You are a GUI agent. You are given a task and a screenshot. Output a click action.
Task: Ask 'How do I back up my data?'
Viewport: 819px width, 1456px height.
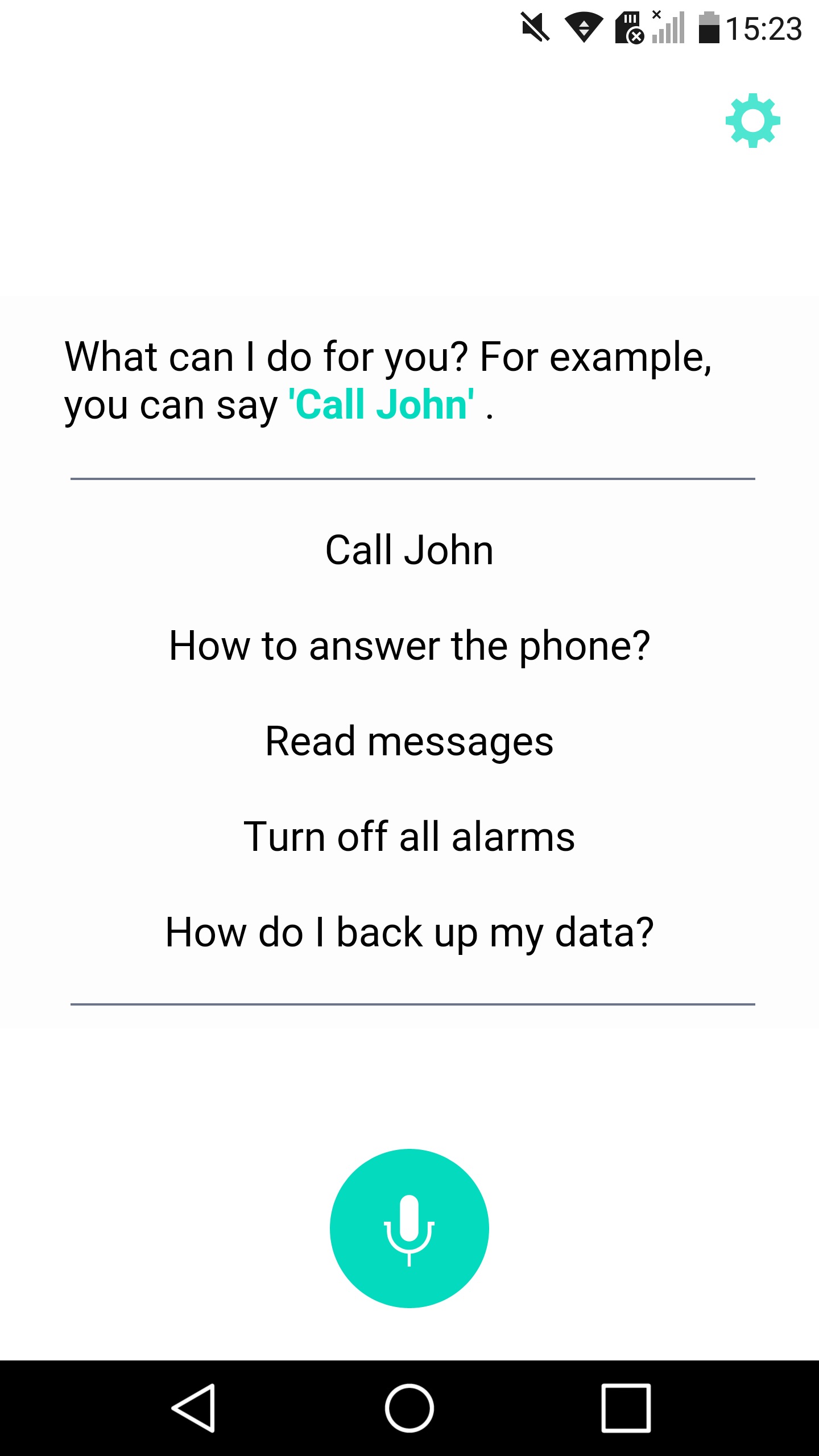(x=409, y=933)
